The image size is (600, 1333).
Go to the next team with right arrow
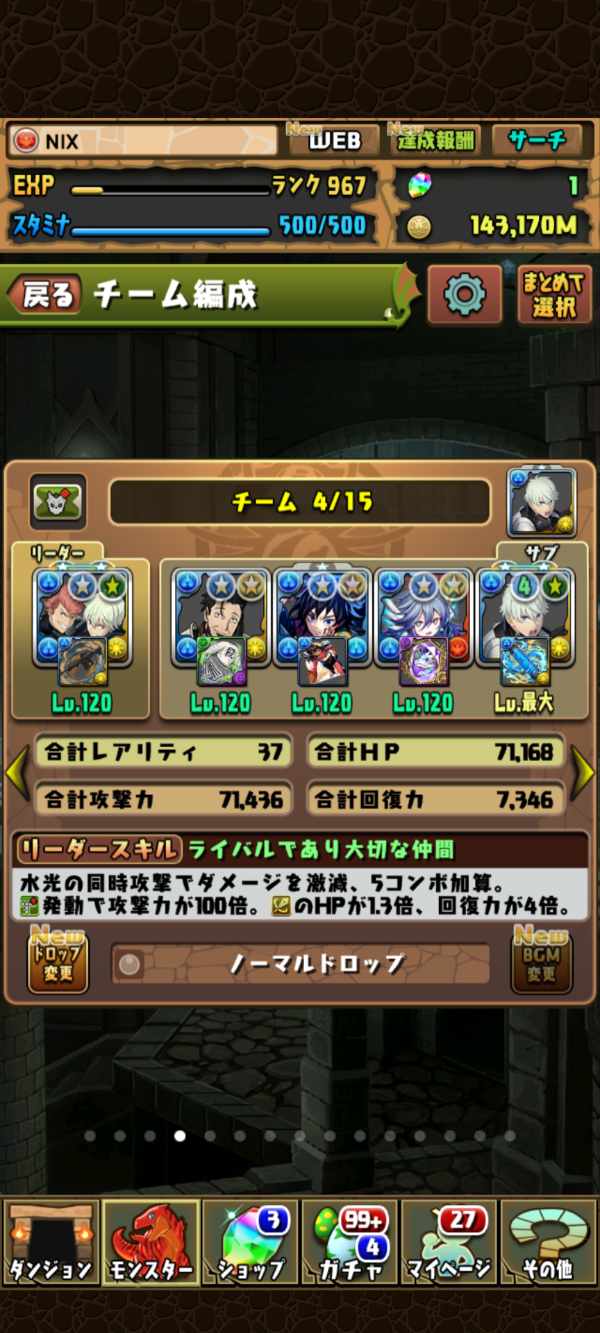(x=582, y=772)
